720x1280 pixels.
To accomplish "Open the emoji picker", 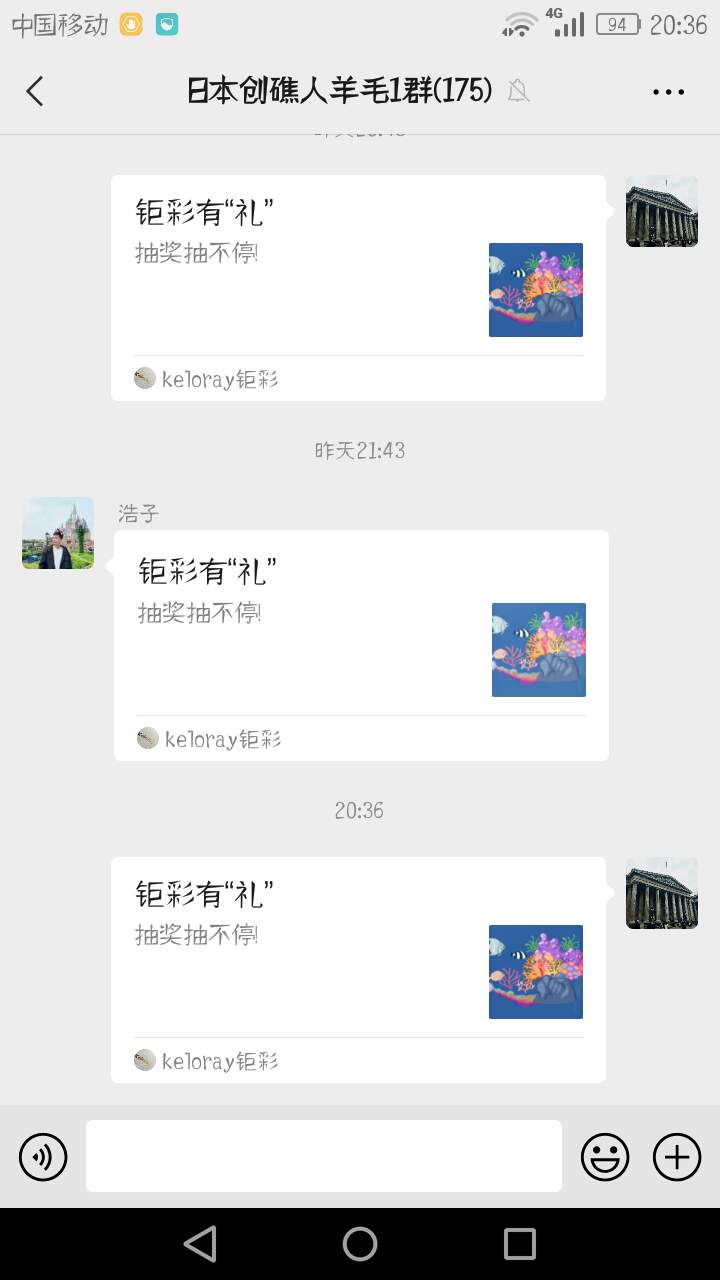I will 605,1158.
